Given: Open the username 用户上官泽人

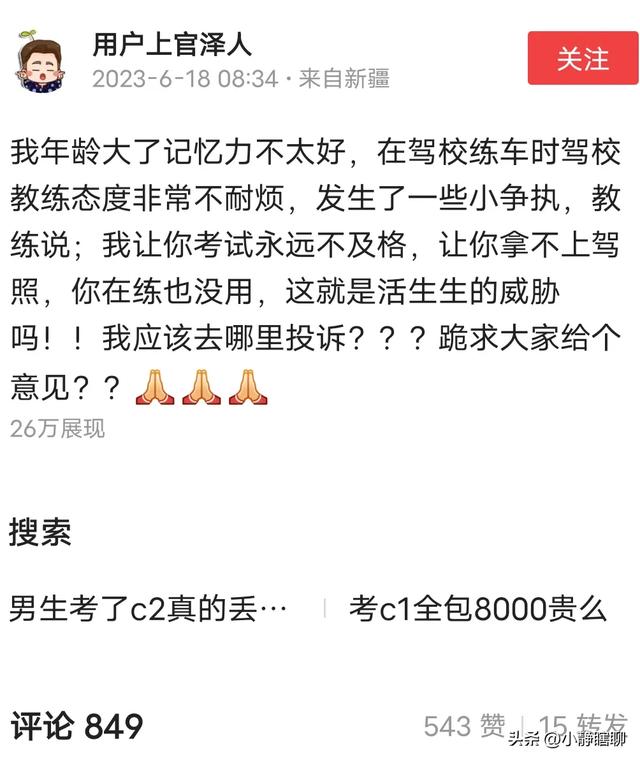Looking at the screenshot, I should (172, 45).
